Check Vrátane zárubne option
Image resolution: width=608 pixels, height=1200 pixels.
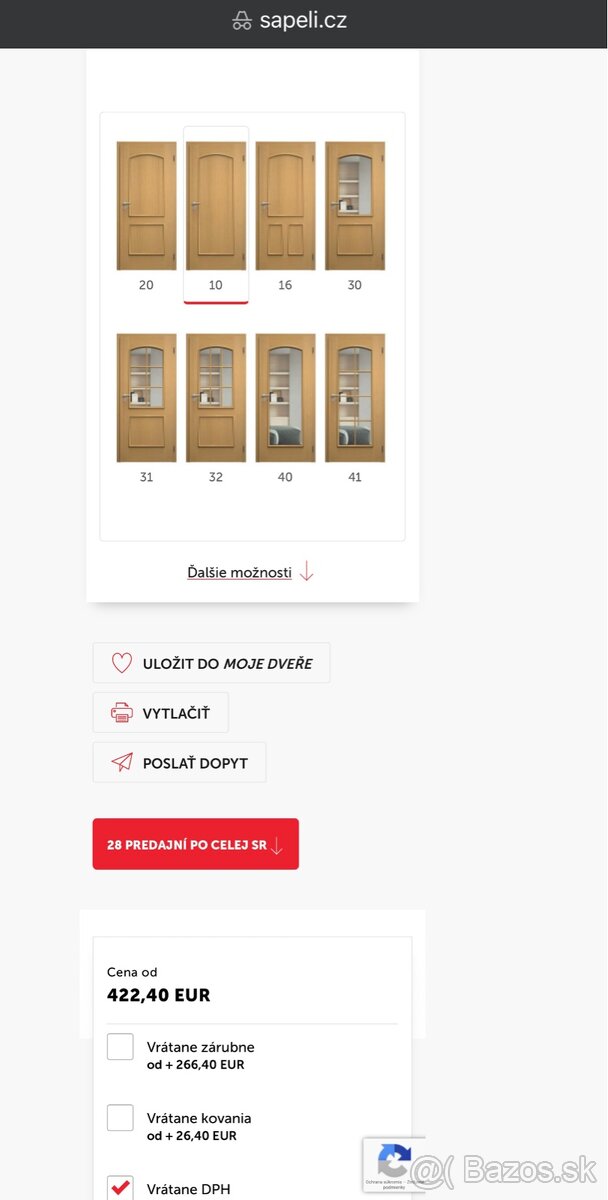[x=120, y=1047]
